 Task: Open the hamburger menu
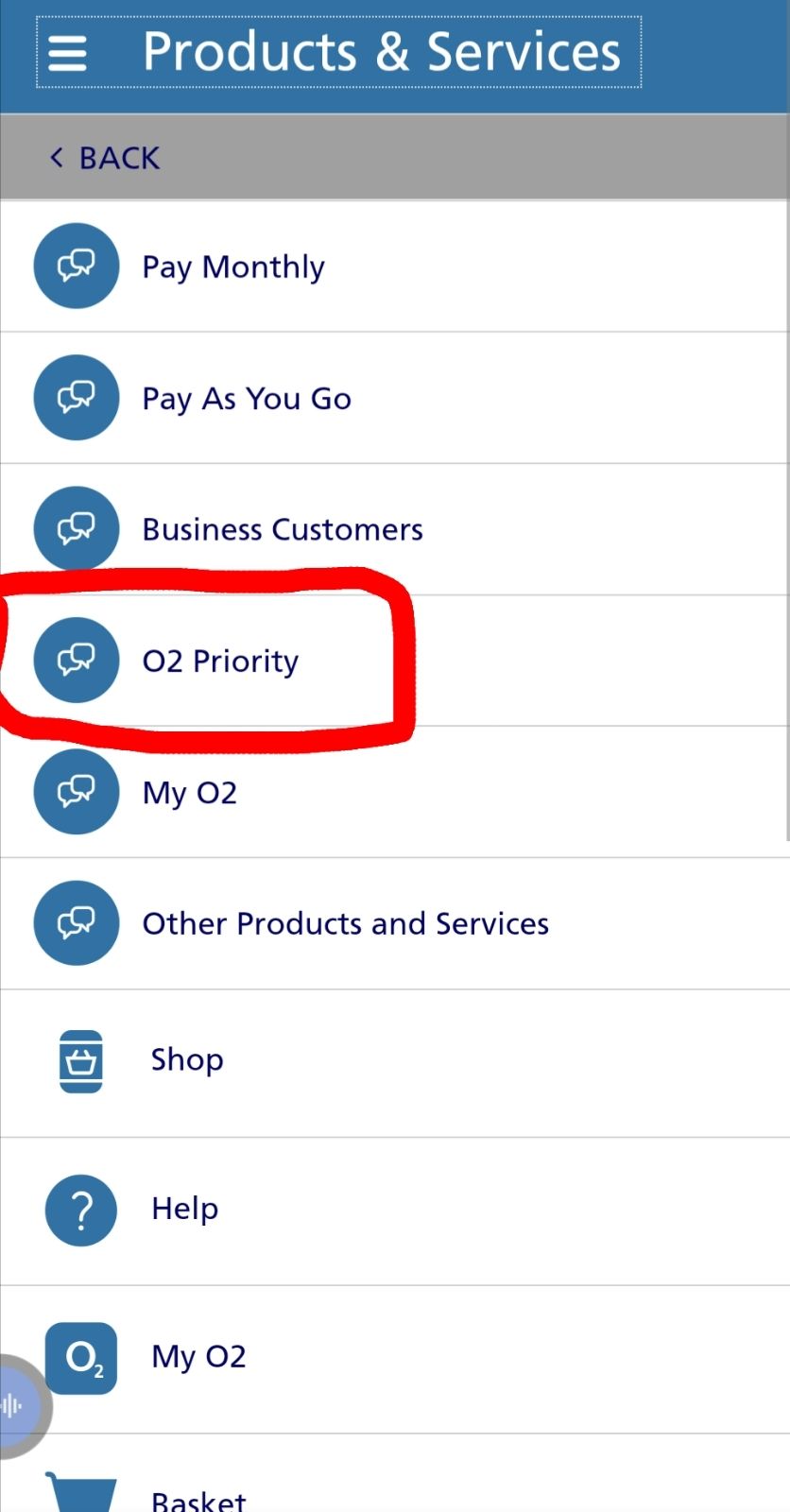(66, 52)
